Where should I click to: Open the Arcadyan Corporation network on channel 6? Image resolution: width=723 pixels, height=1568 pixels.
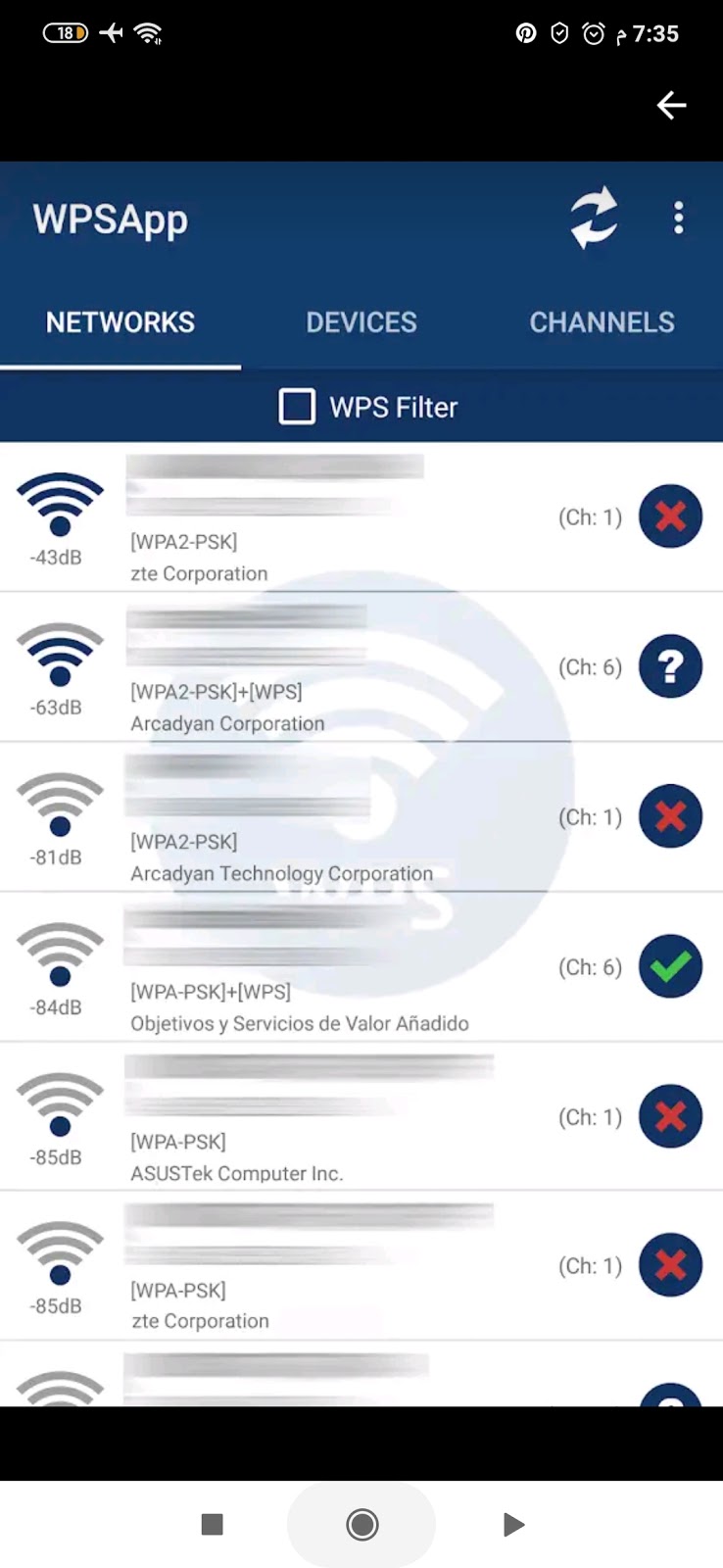pos(361,666)
